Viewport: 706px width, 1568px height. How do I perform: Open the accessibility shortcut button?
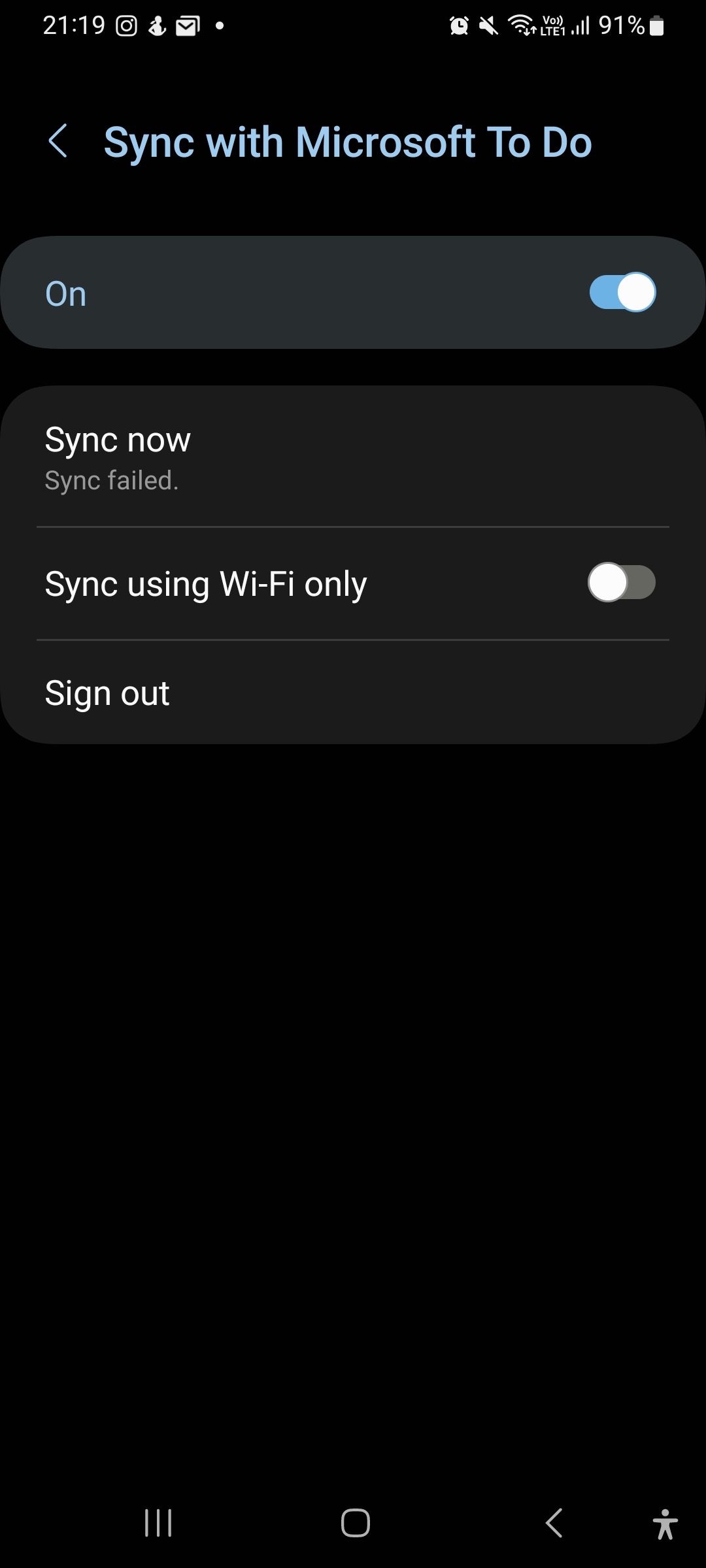pos(665,1524)
